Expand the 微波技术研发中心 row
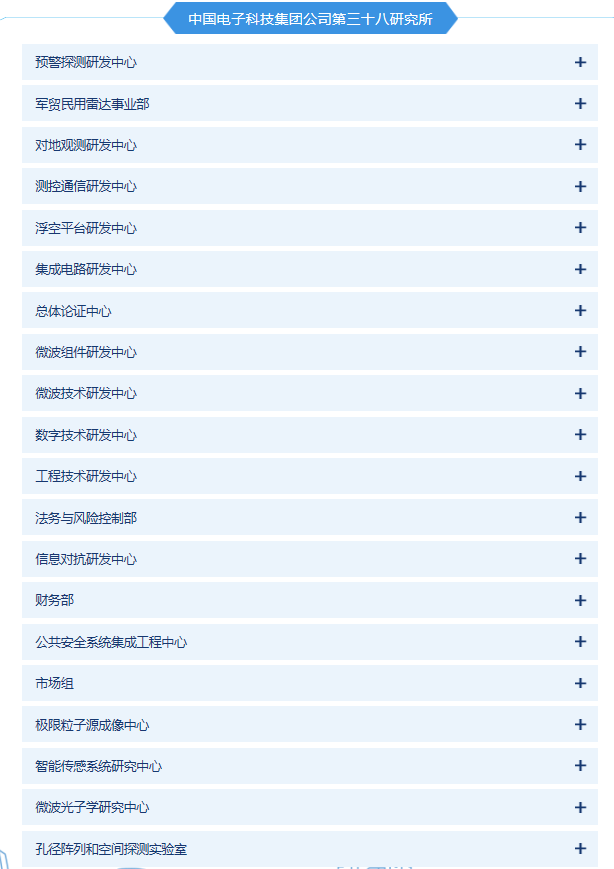614x869 pixels. click(580, 393)
